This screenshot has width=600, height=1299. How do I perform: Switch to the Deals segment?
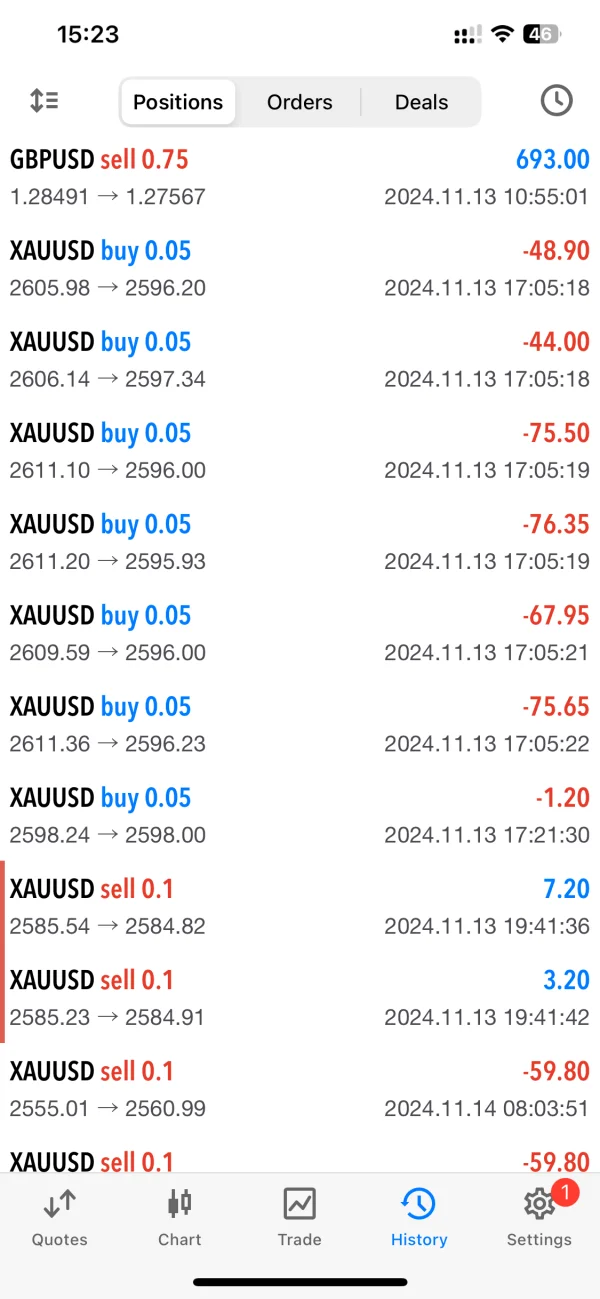tap(421, 102)
